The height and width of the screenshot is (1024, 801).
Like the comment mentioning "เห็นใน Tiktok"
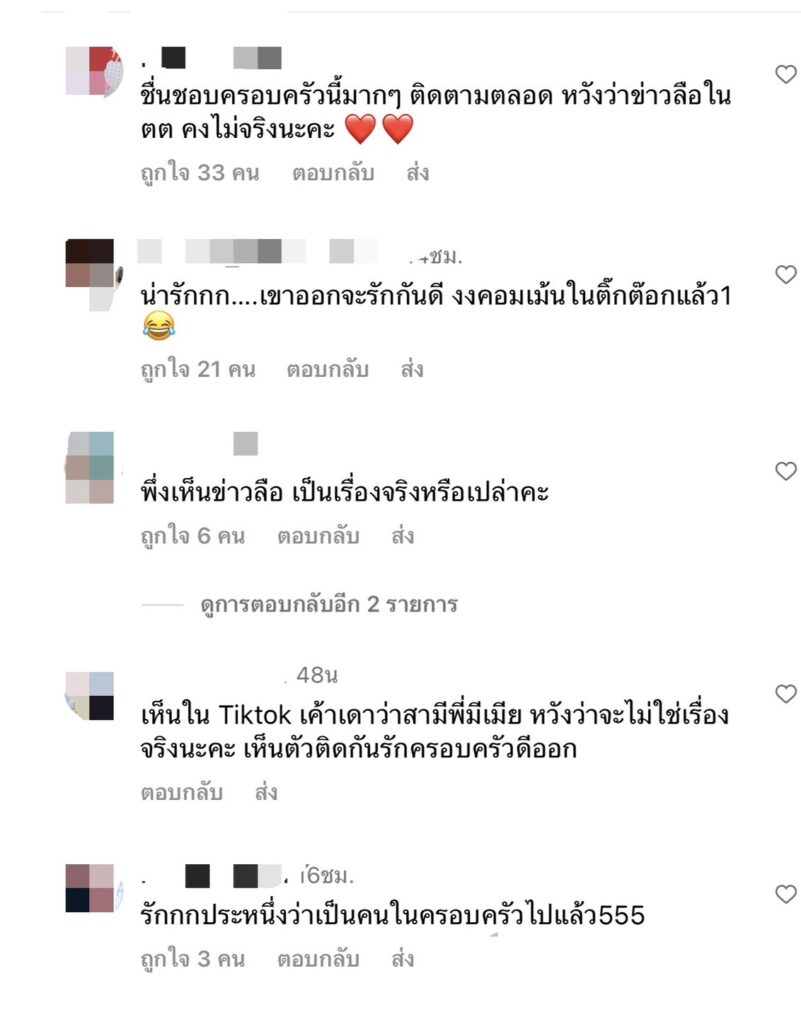[x=786, y=693]
